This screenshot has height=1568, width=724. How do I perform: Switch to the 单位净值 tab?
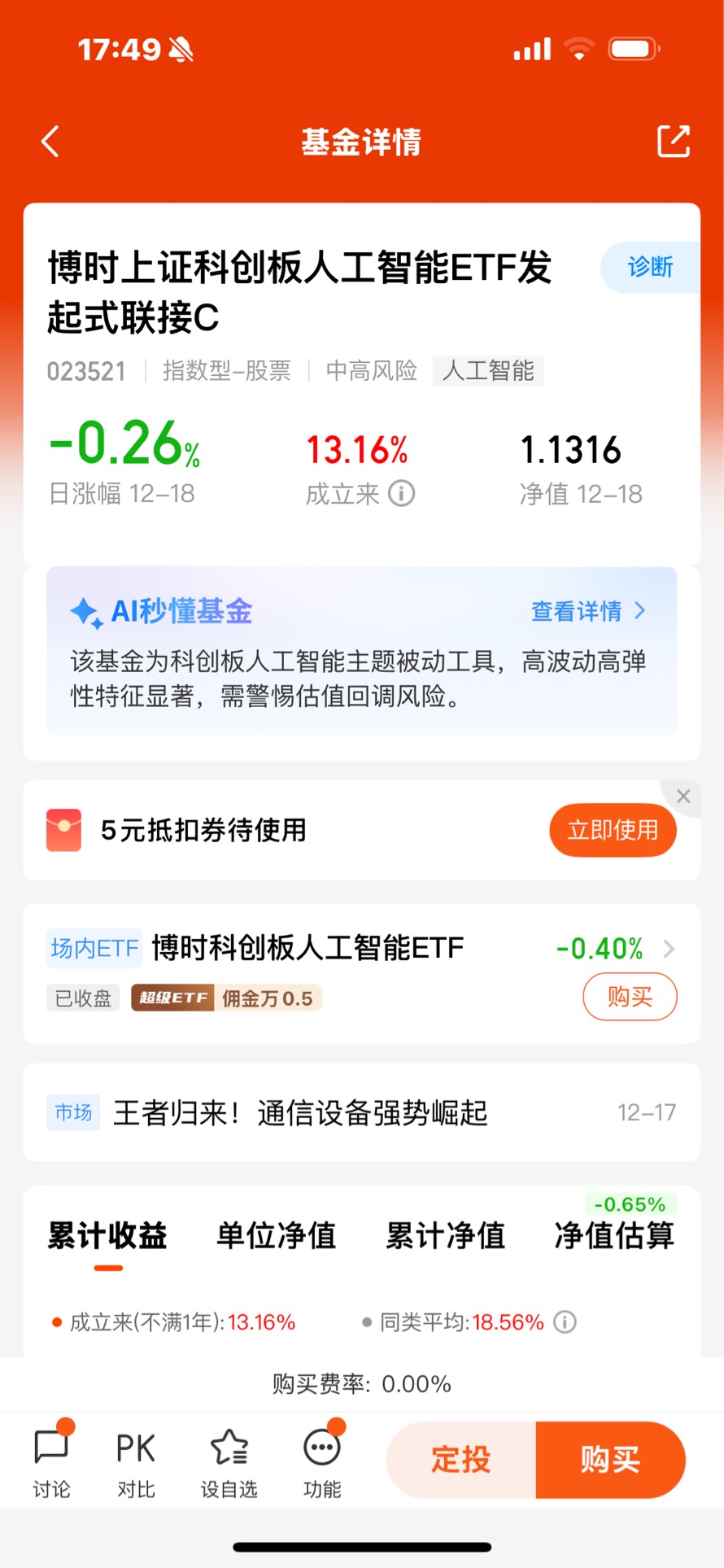tap(277, 1235)
